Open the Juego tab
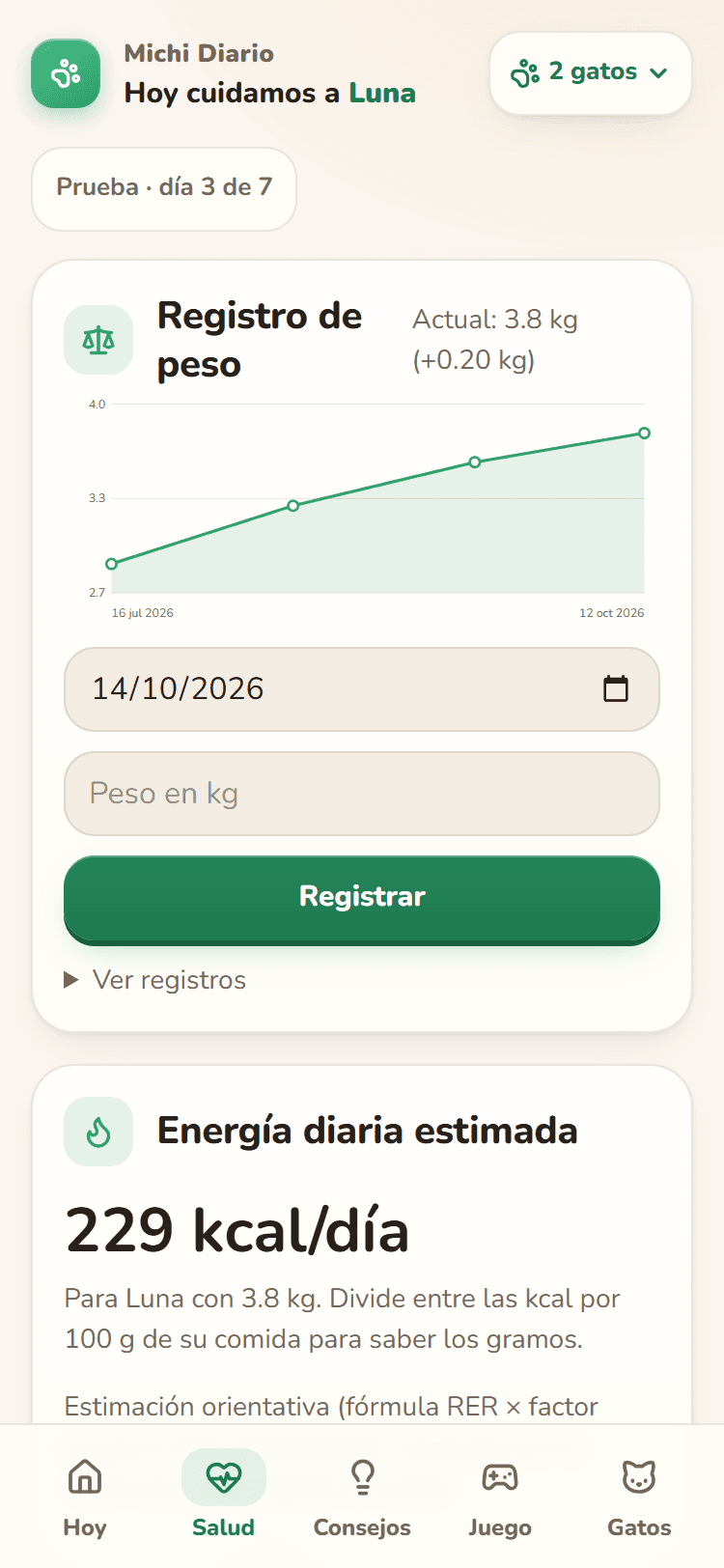Viewport: 724px width, 1568px height. (500, 1497)
